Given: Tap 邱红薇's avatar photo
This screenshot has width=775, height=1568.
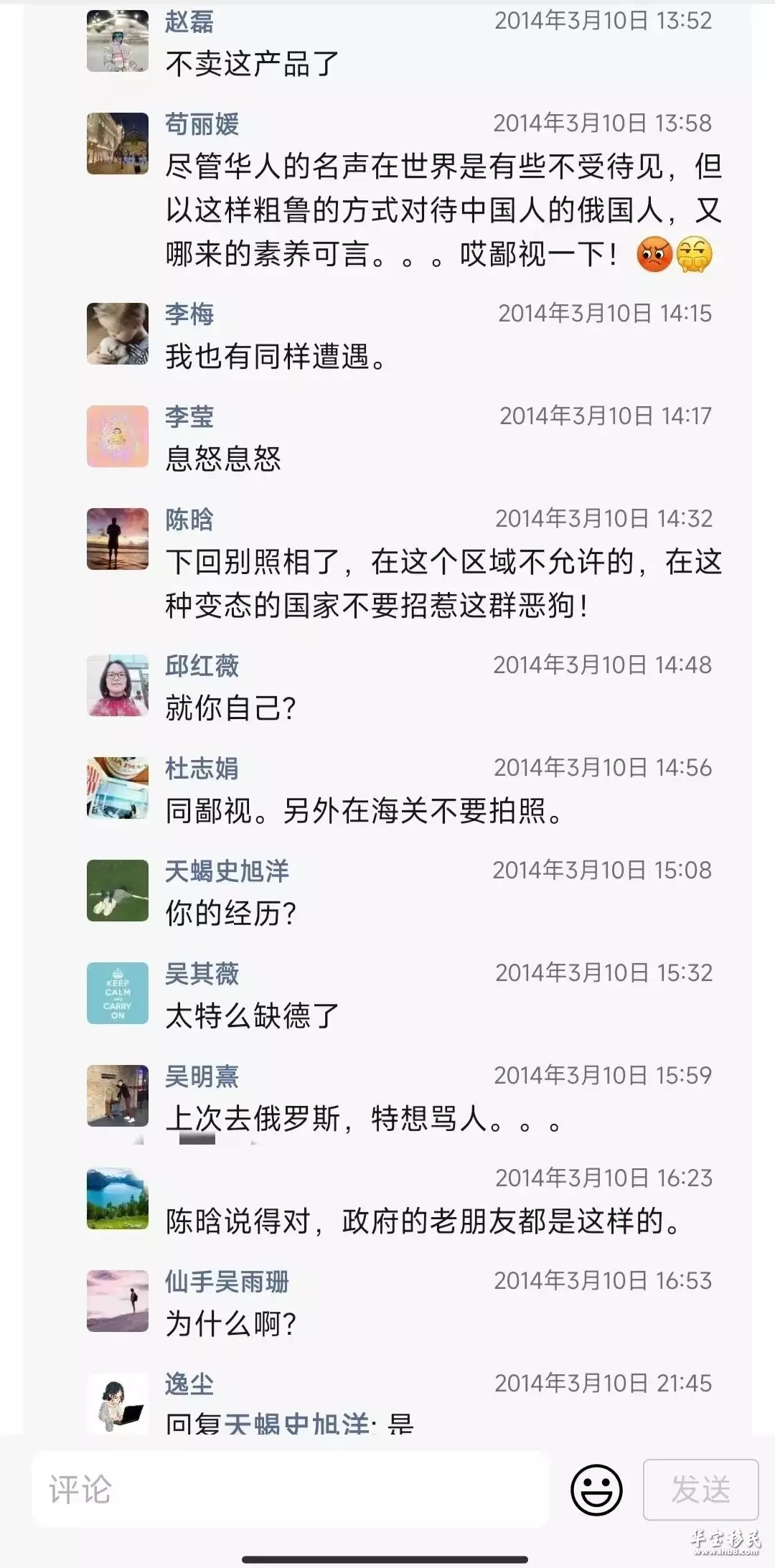Looking at the screenshot, I should click(118, 685).
